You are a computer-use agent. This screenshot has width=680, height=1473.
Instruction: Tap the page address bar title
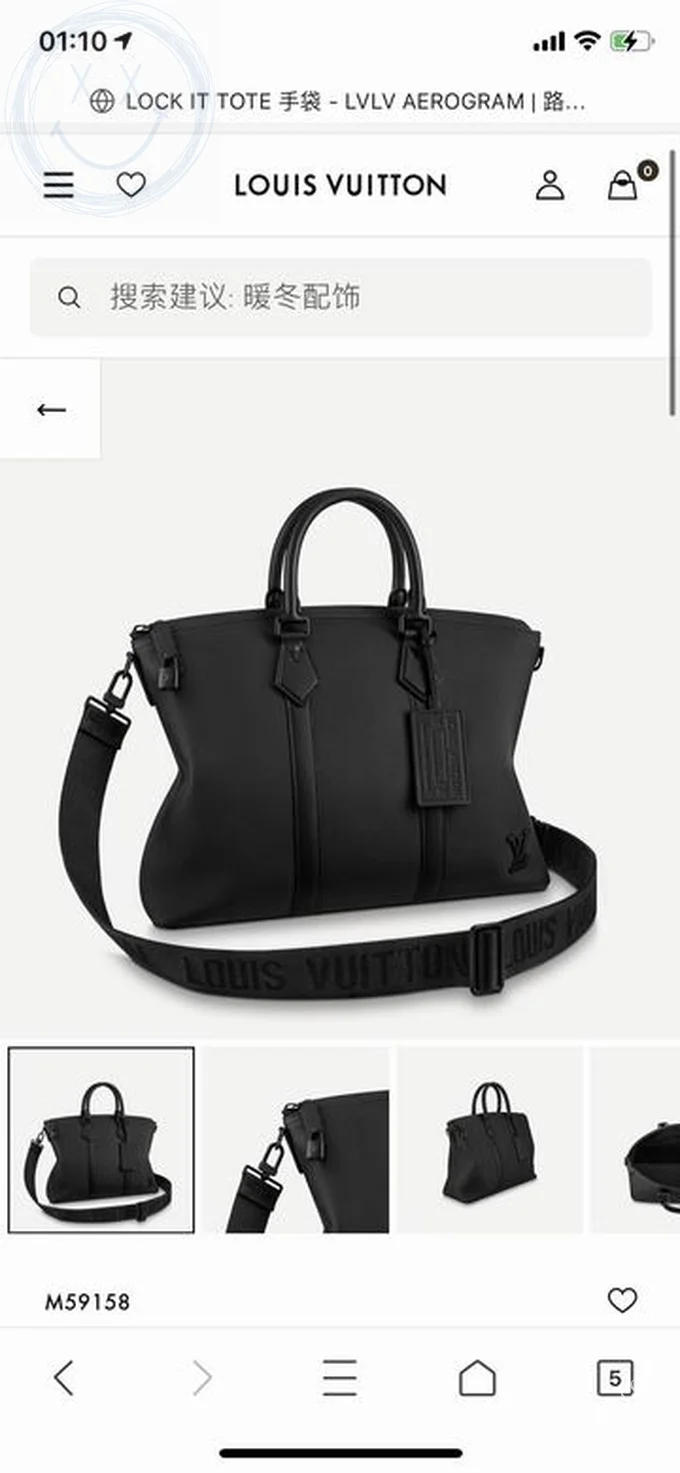pos(340,101)
